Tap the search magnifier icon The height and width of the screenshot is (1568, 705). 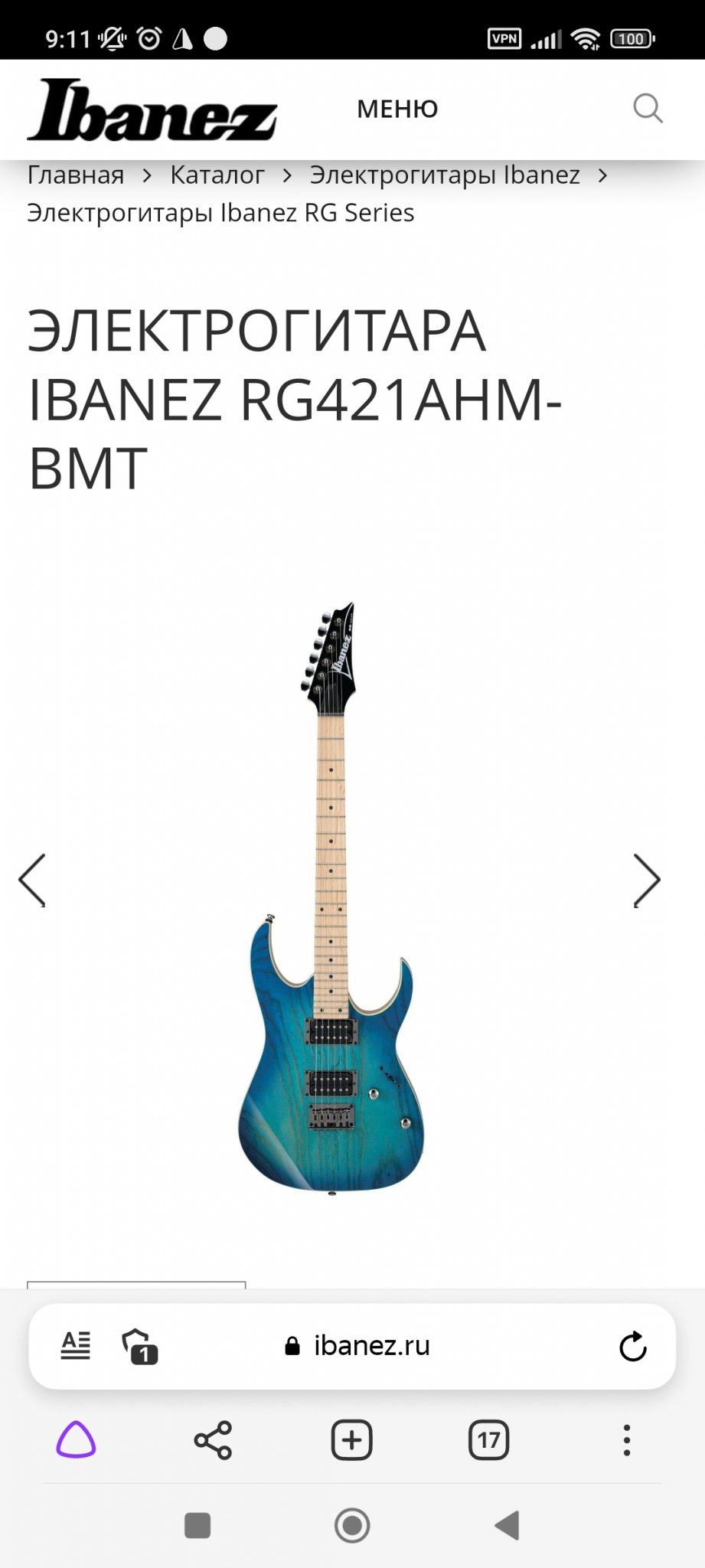648,109
